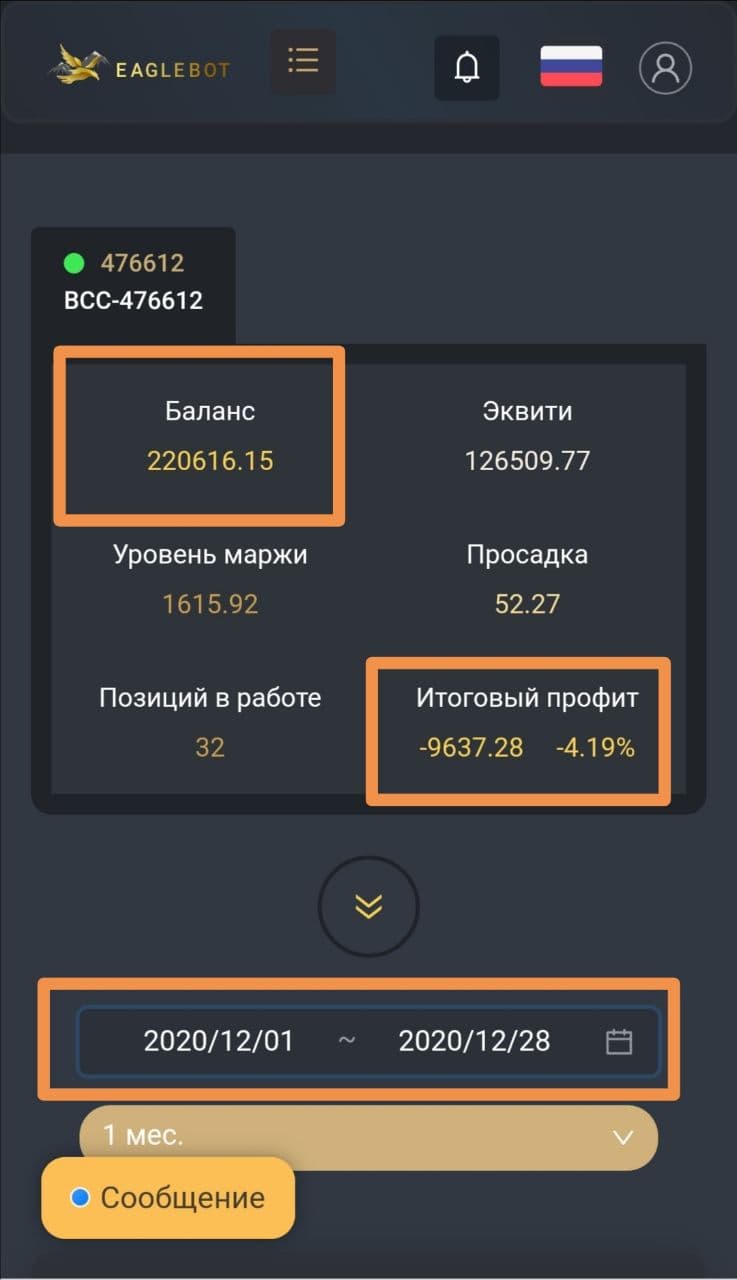Expand details with the double-chevron button
Screen dimensions: 737x1280
click(x=368, y=906)
